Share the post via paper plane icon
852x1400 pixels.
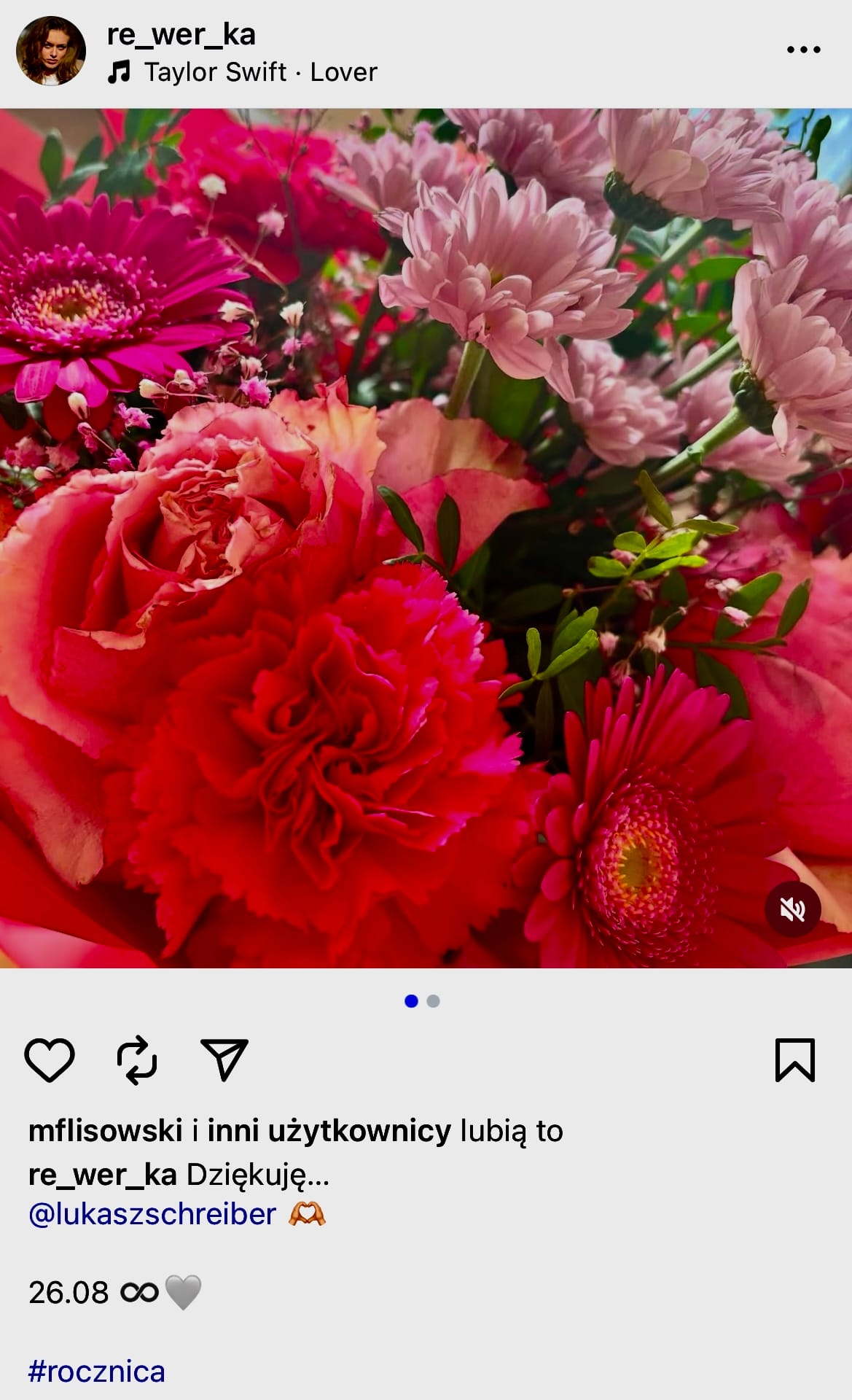click(x=224, y=1059)
